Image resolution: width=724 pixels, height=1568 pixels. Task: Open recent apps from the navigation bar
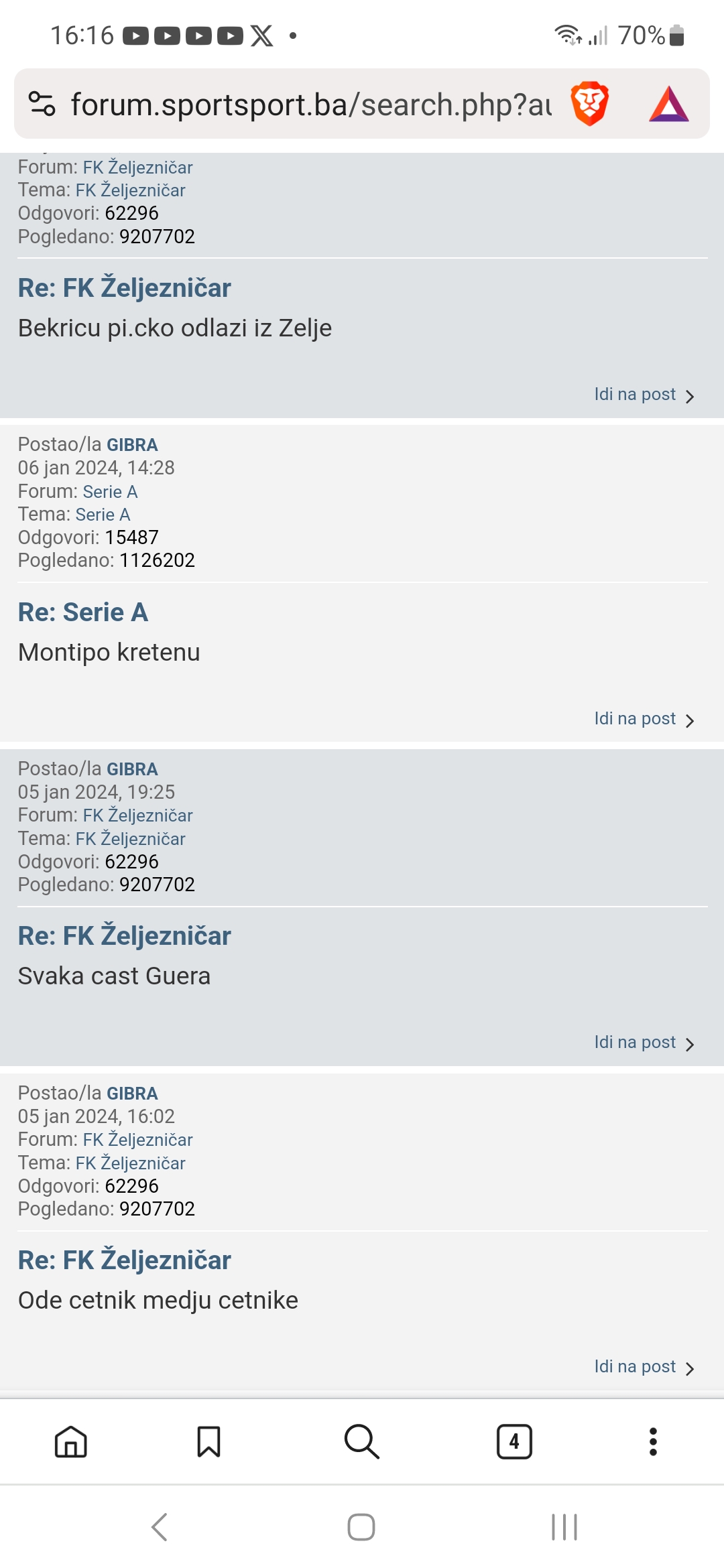click(x=564, y=1527)
